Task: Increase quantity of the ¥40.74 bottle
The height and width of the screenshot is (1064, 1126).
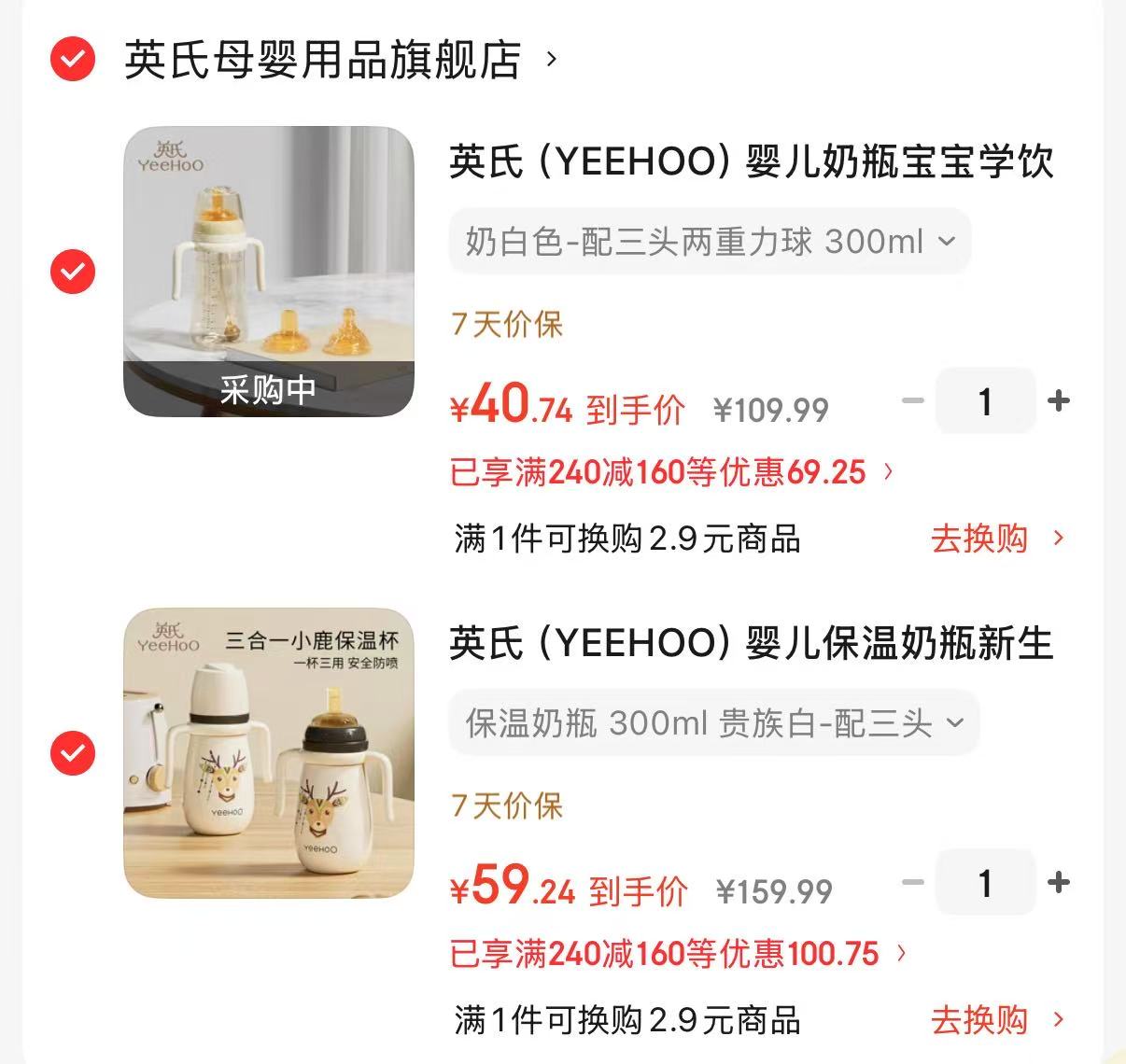Action: pyautogui.click(x=1059, y=401)
